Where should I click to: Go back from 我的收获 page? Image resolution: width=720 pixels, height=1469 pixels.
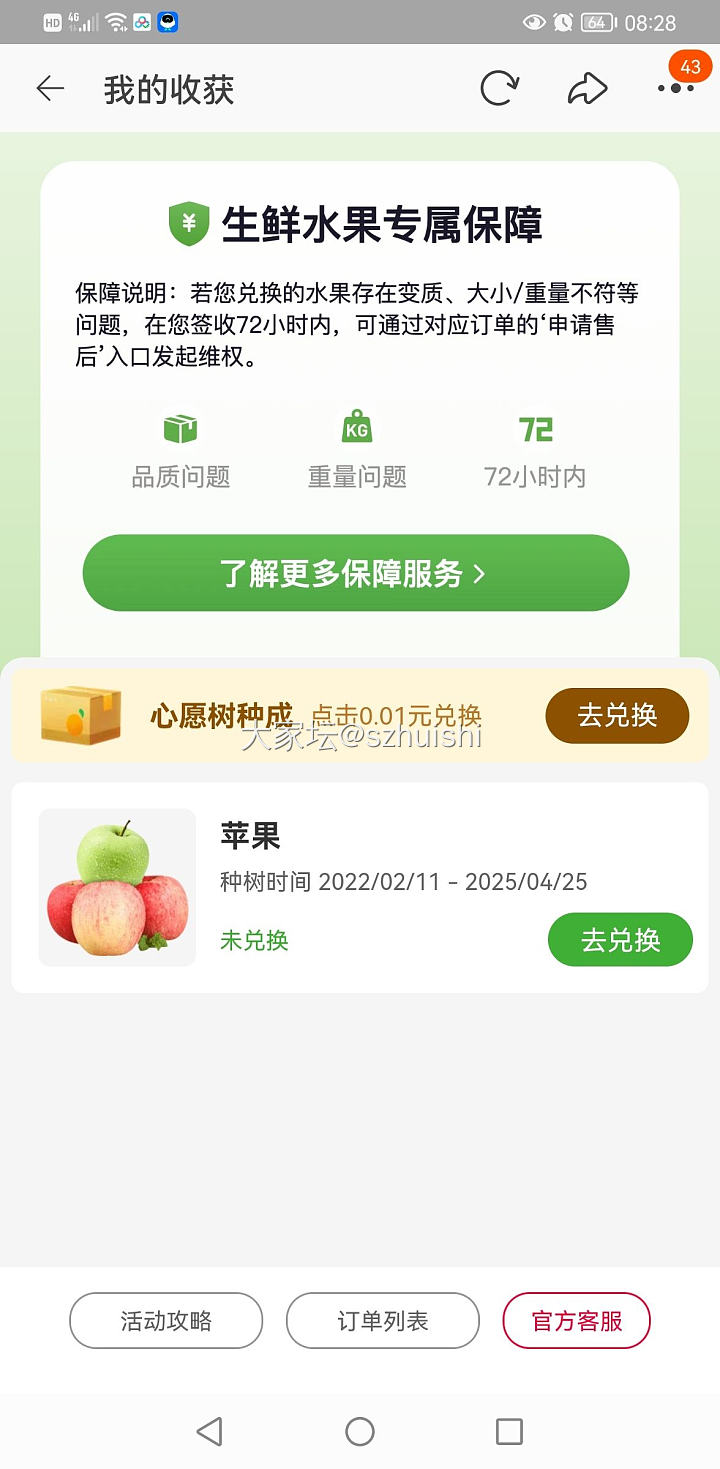point(50,89)
